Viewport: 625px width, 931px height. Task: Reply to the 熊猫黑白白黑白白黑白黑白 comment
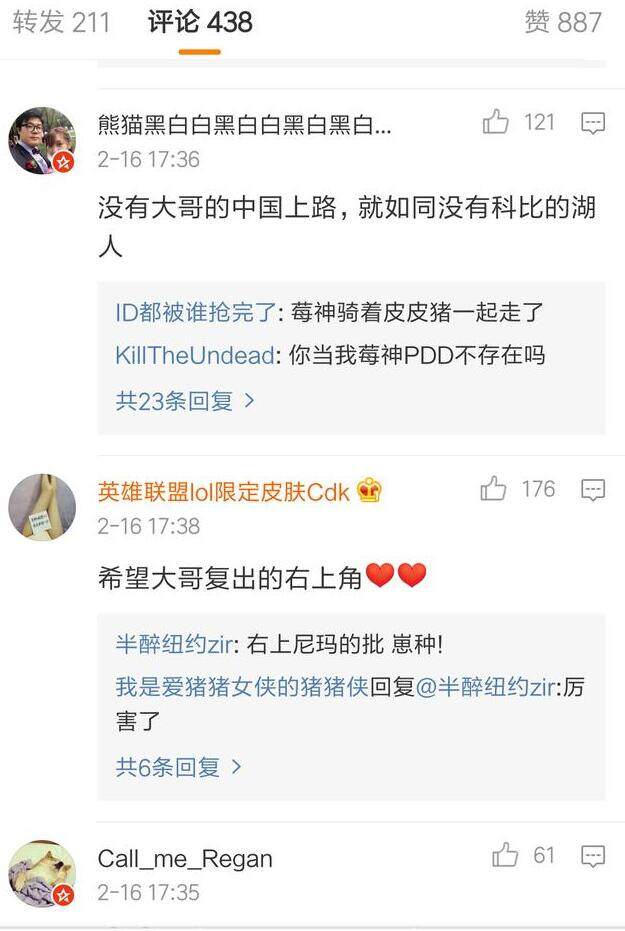point(593,123)
